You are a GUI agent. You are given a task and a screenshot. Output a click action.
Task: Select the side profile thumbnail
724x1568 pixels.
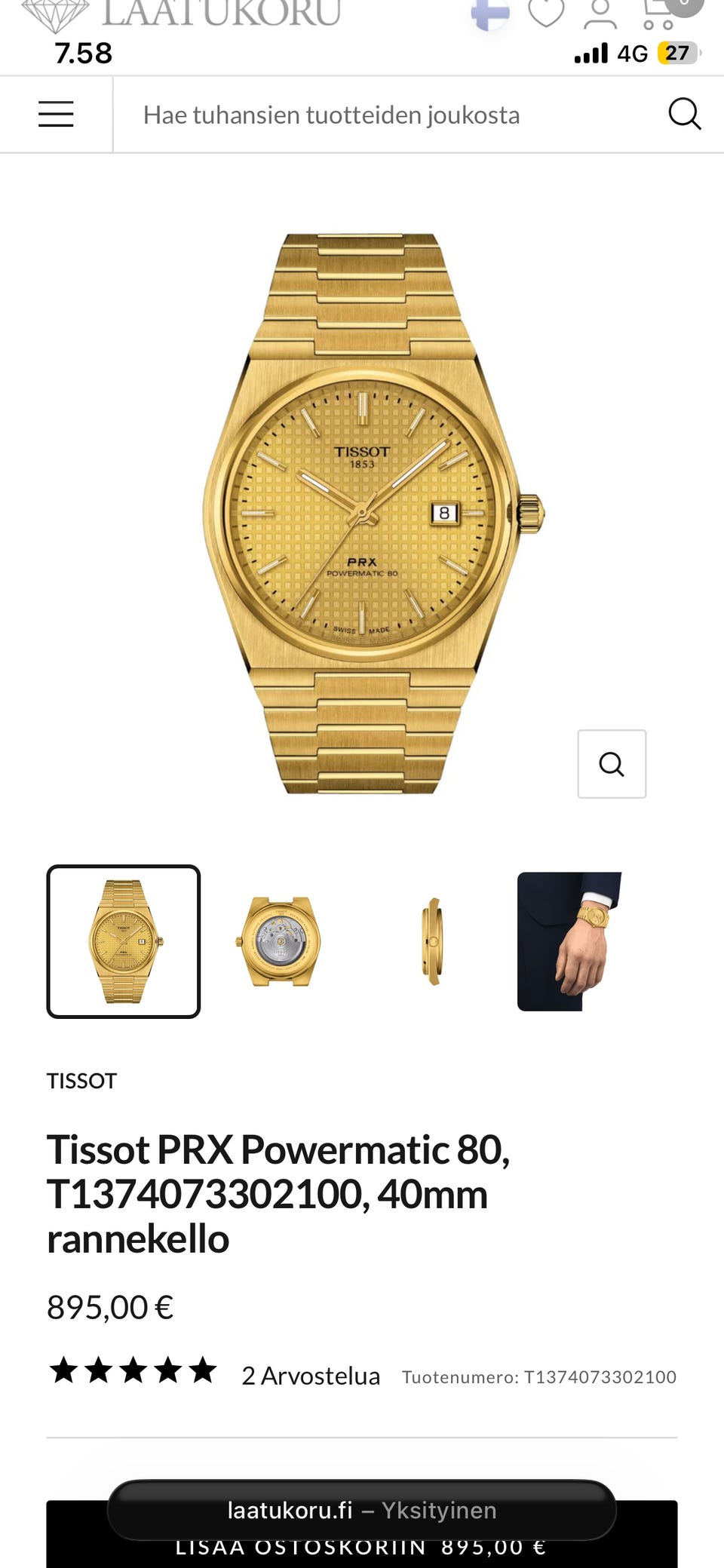(x=432, y=941)
